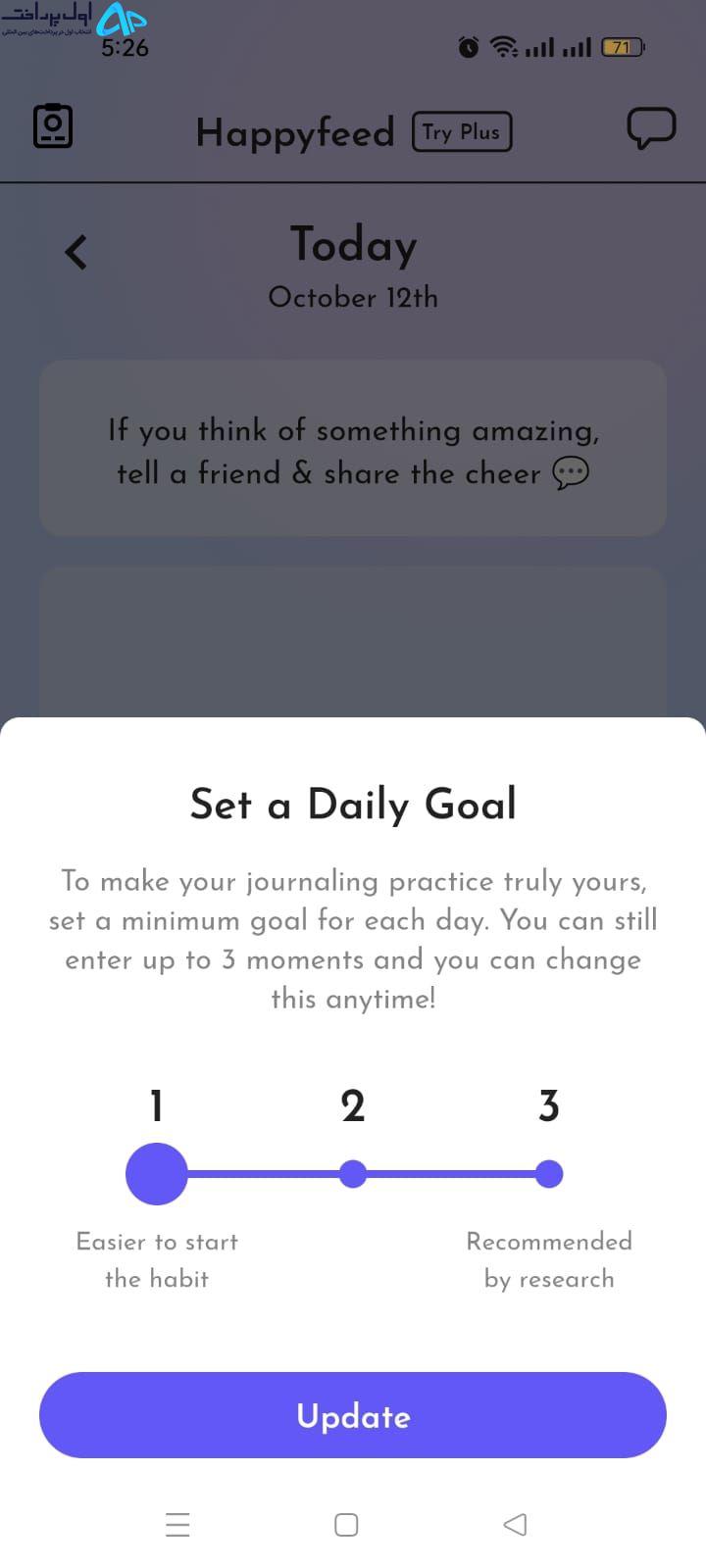Set daily goal to 2 on slider

[x=353, y=1173]
